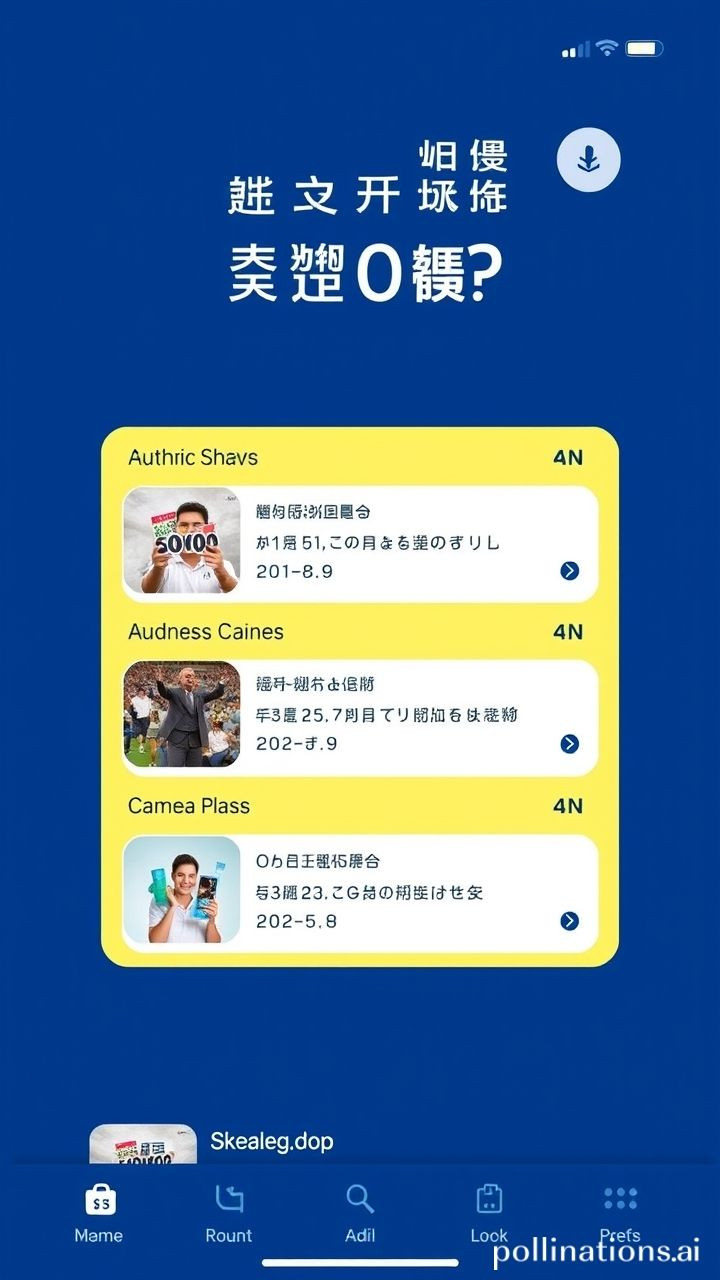720x1280 pixels.
Task: Go to the Lock tab
Action: (x=489, y=1212)
